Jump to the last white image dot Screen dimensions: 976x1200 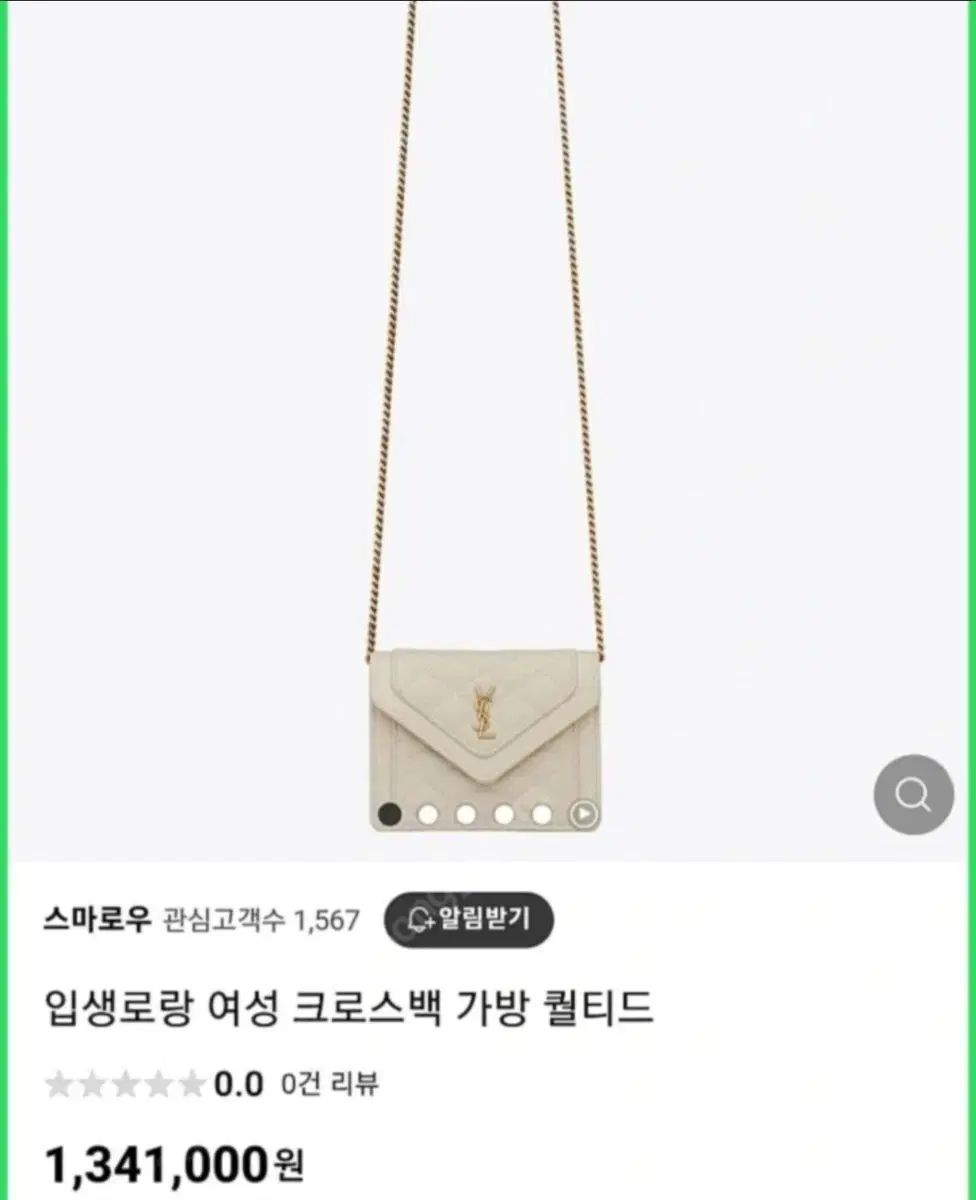coord(542,814)
